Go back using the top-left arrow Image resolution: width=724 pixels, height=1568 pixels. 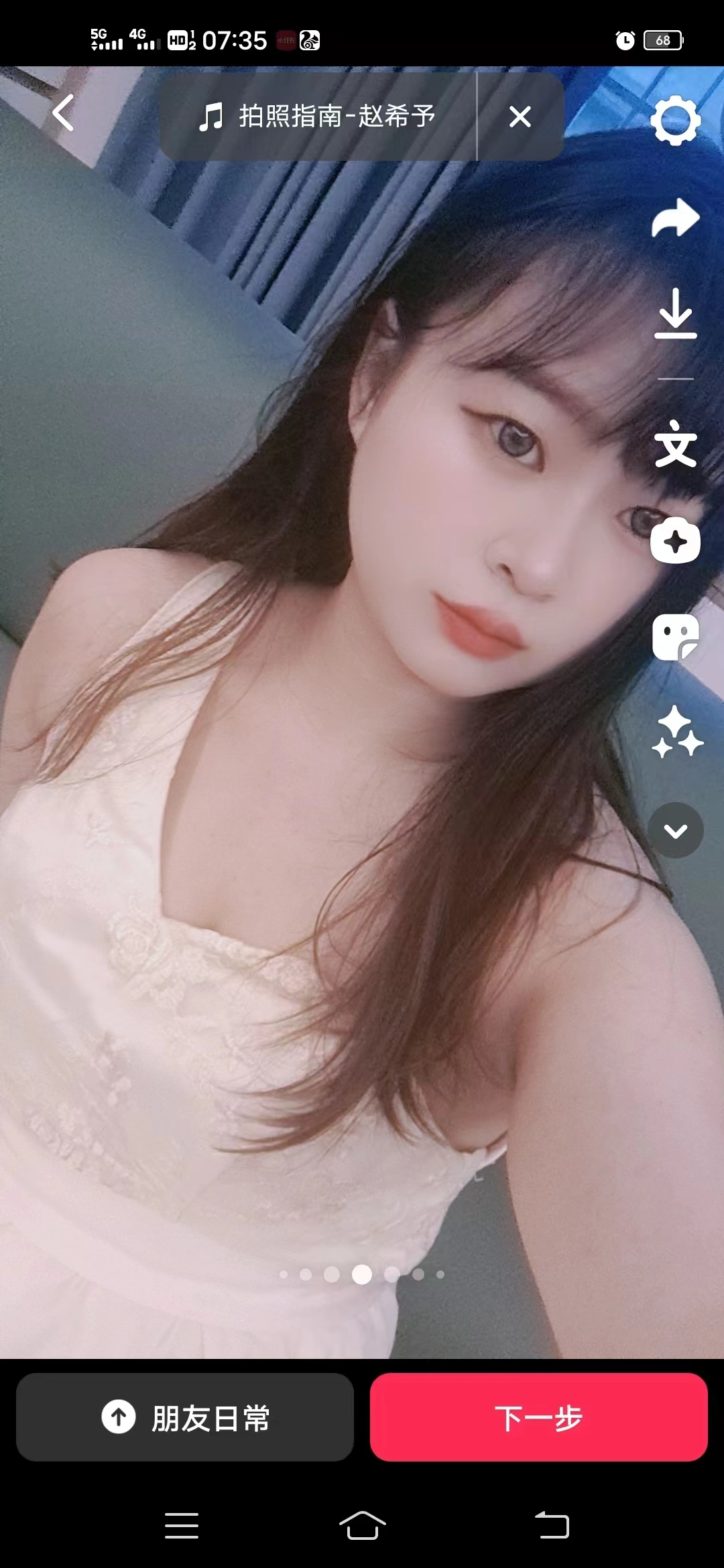click(x=63, y=113)
